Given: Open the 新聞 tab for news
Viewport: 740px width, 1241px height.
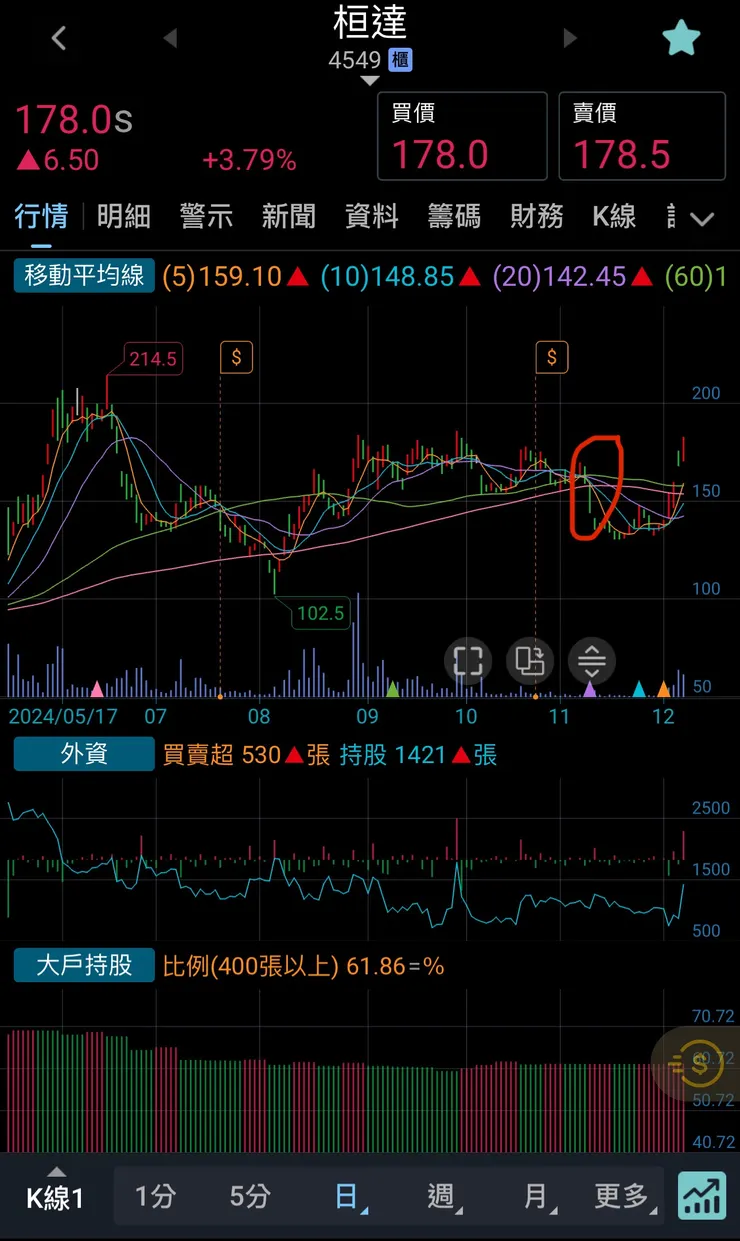Looking at the screenshot, I should 288,217.
